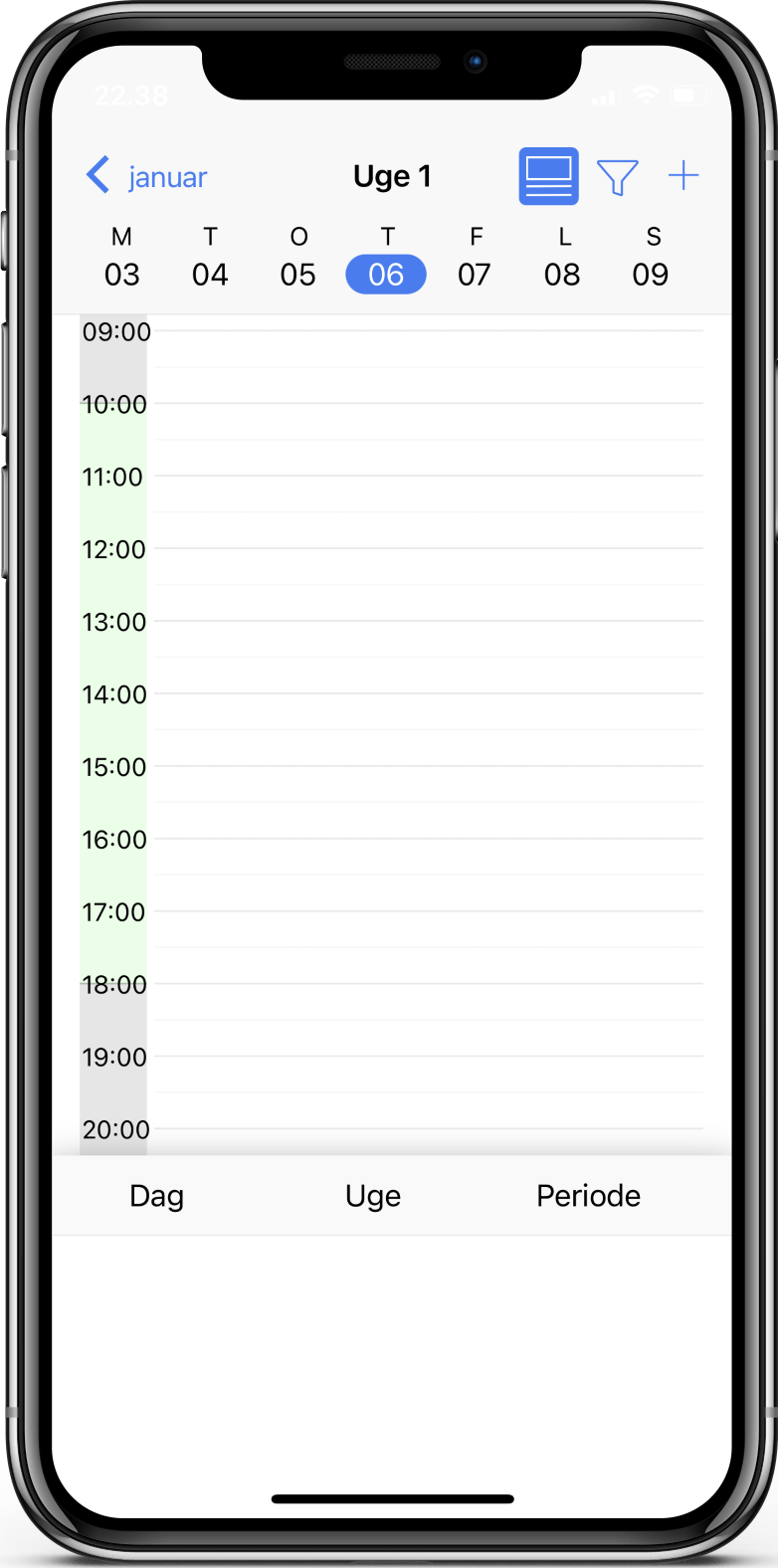Switch to the Periode view
Screen dimensions: 778x1568
point(588,1195)
